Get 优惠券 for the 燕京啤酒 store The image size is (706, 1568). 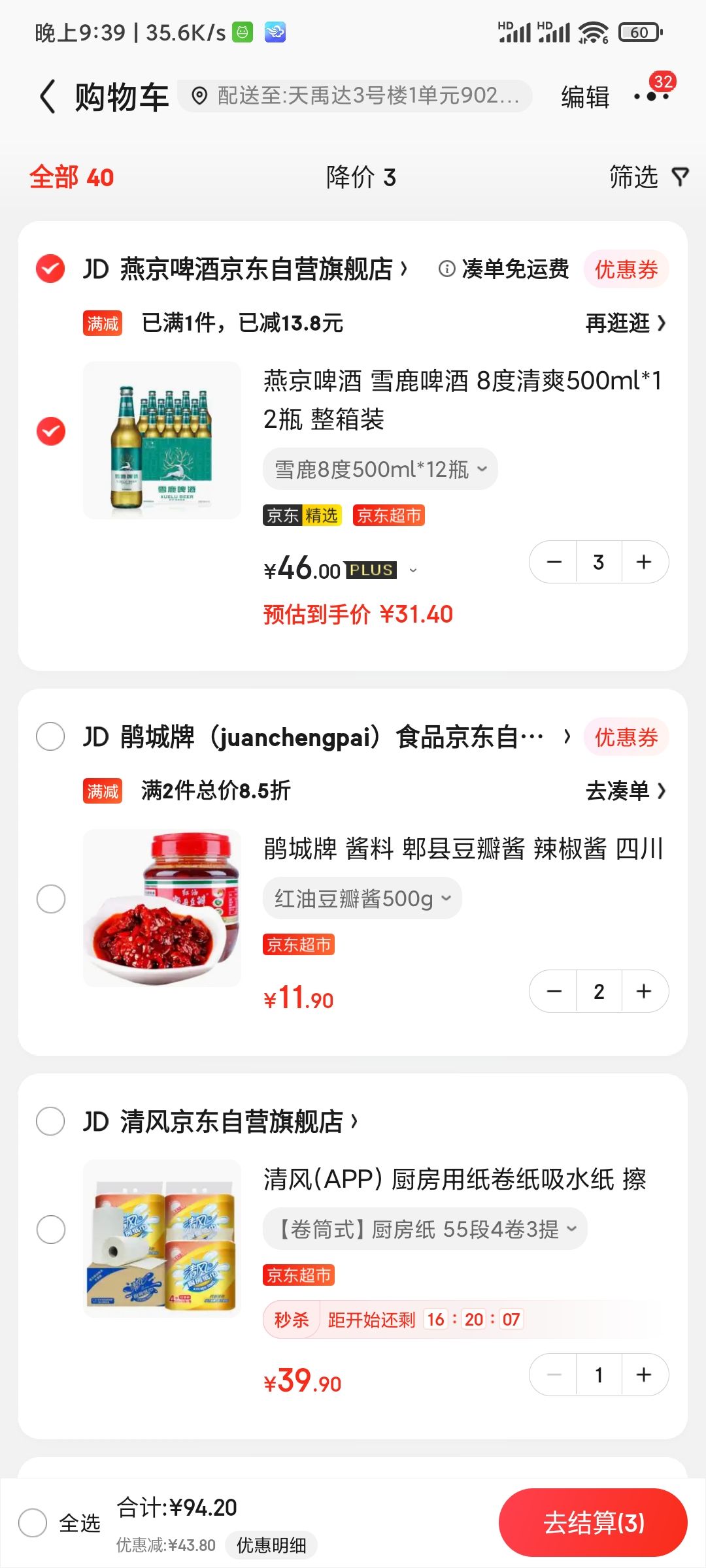pyautogui.click(x=626, y=269)
